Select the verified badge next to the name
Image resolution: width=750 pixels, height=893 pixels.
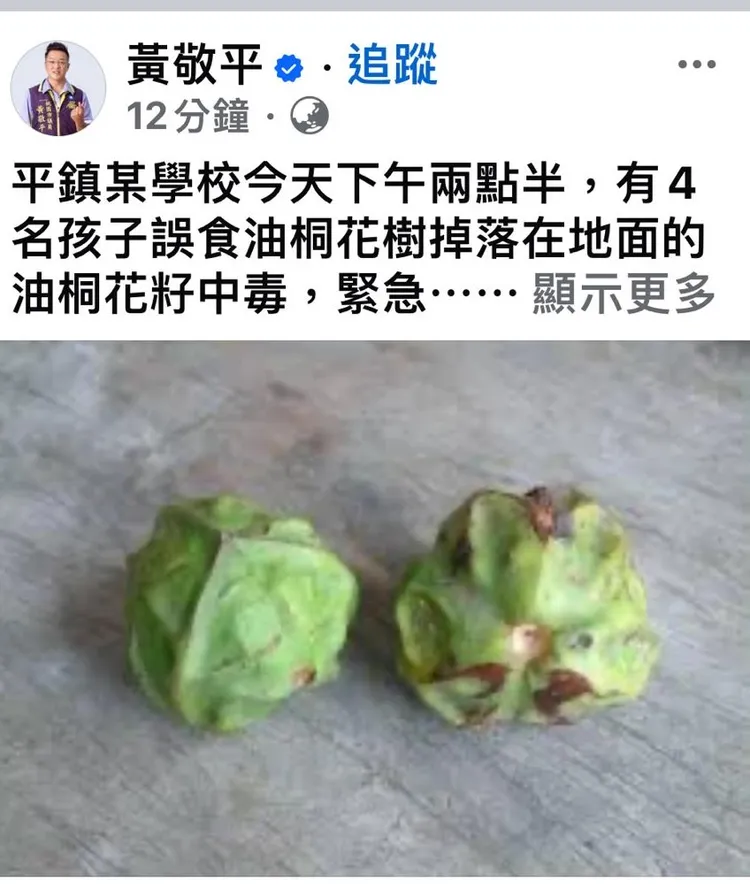pos(288,64)
